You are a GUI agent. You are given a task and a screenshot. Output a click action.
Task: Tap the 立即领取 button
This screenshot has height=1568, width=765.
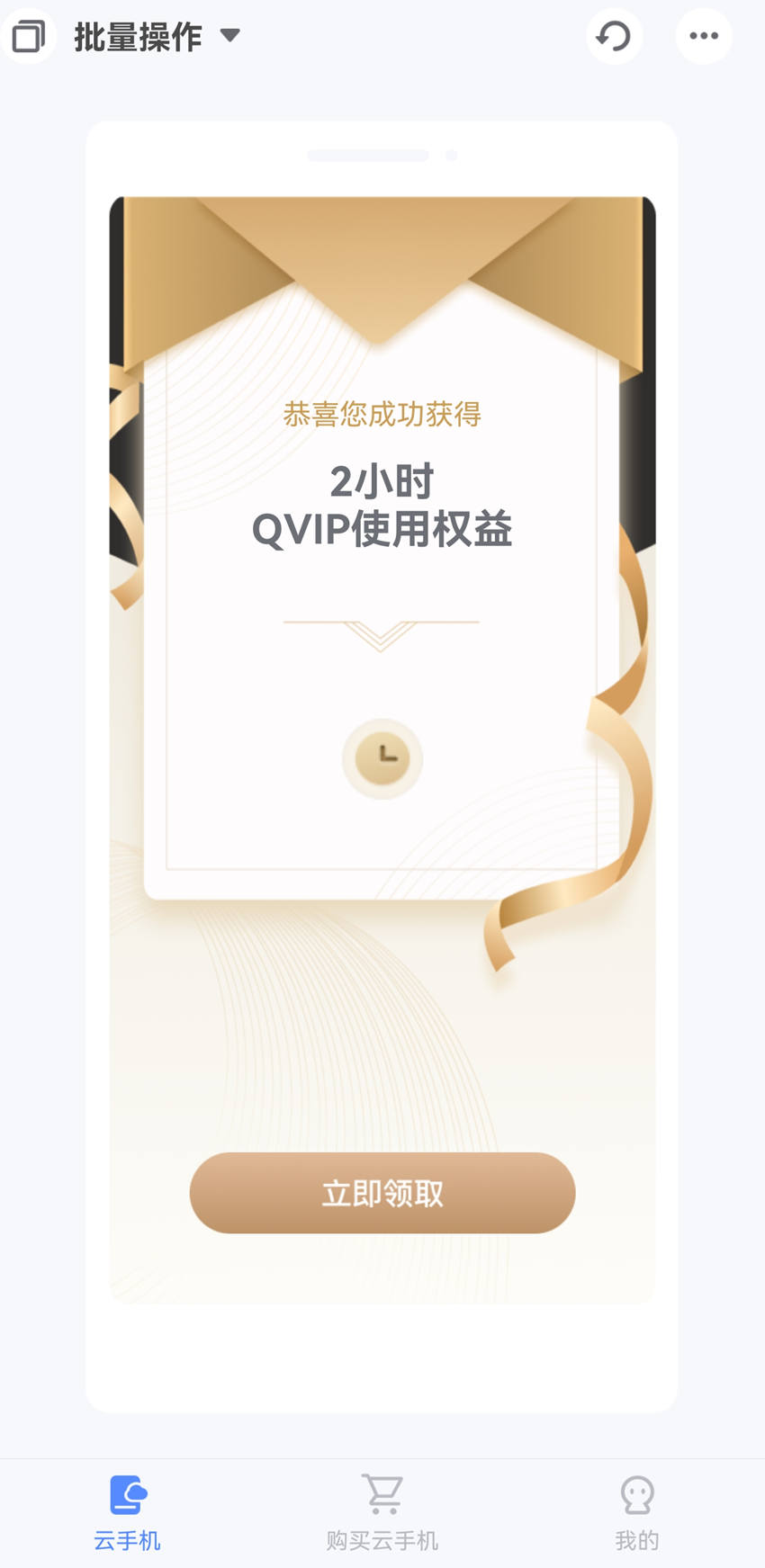click(382, 1193)
